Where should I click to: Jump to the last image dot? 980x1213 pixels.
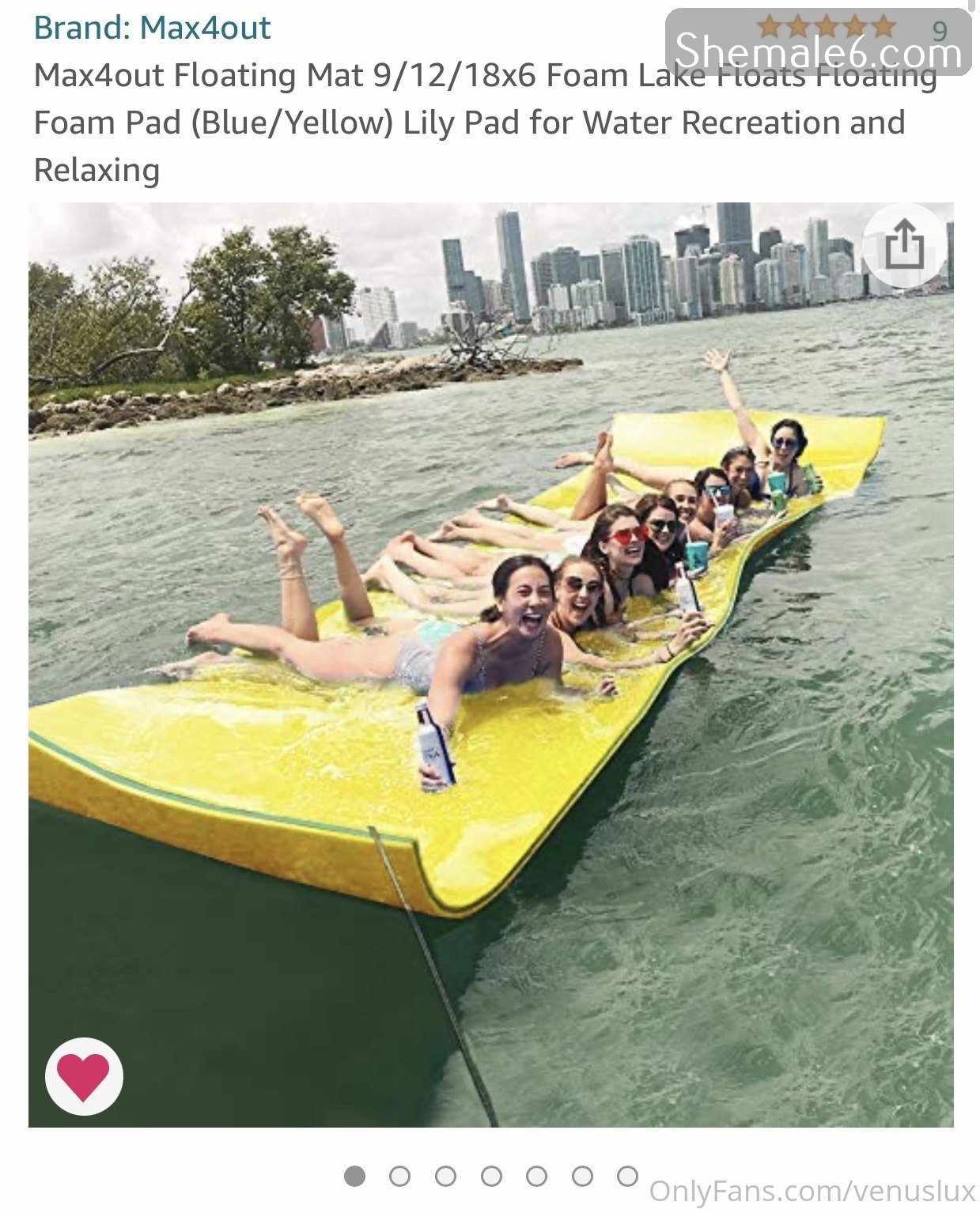[x=627, y=1177]
